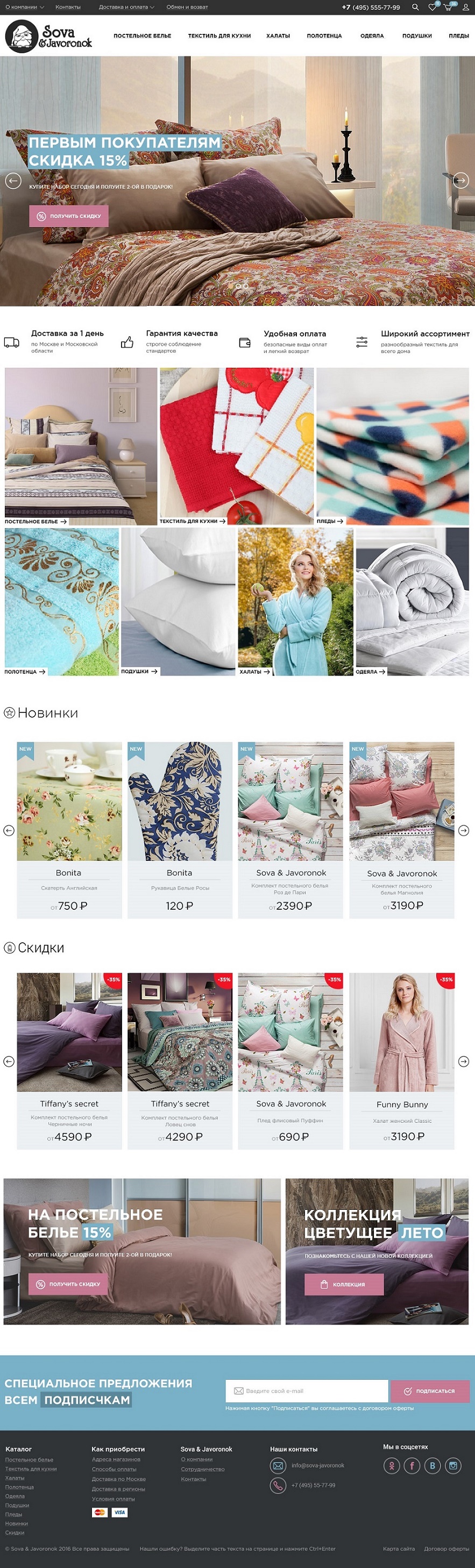Open the «Контакты» link in the top bar

point(68,8)
